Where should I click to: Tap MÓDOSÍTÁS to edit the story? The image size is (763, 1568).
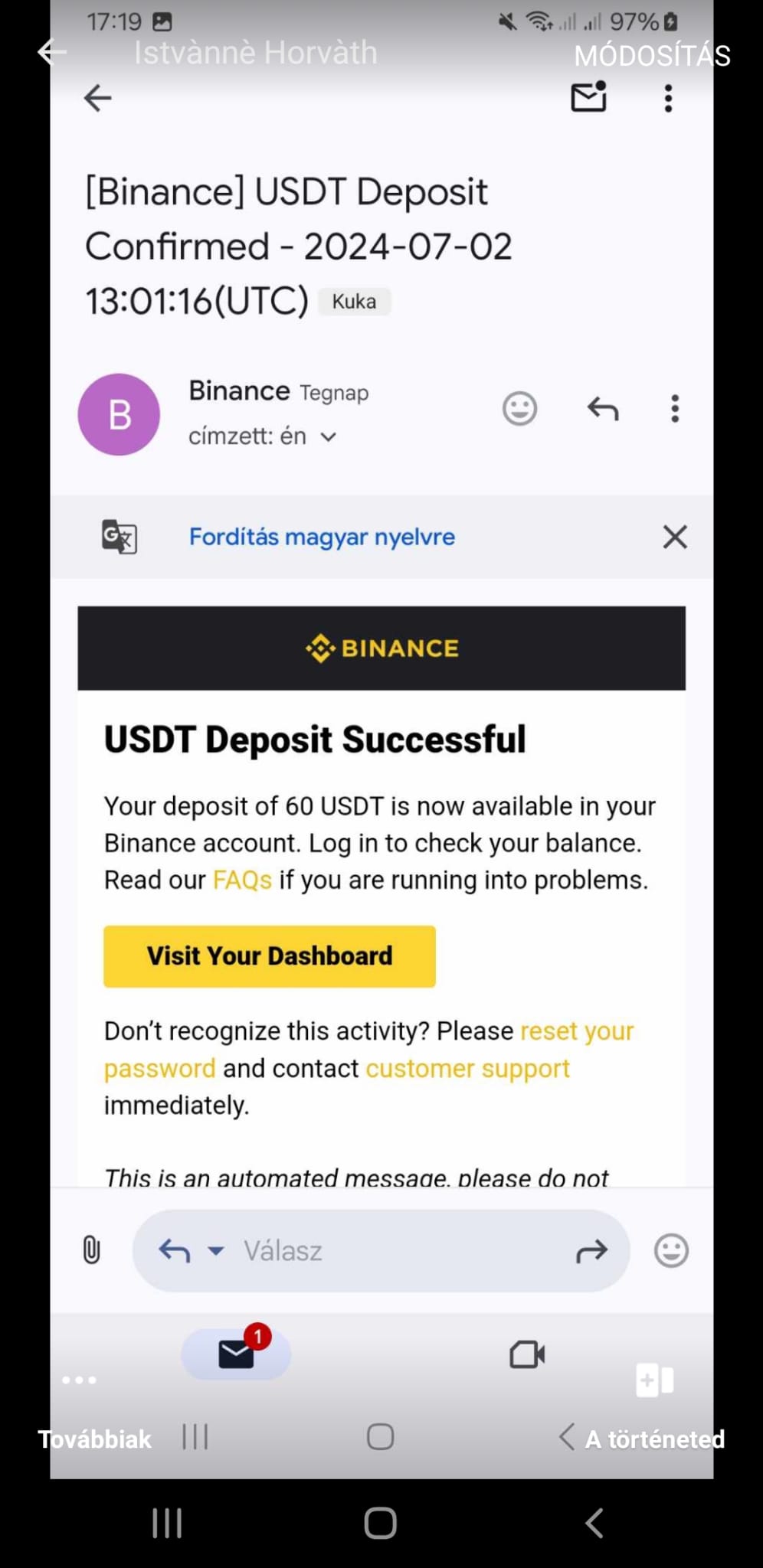pos(652,56)
